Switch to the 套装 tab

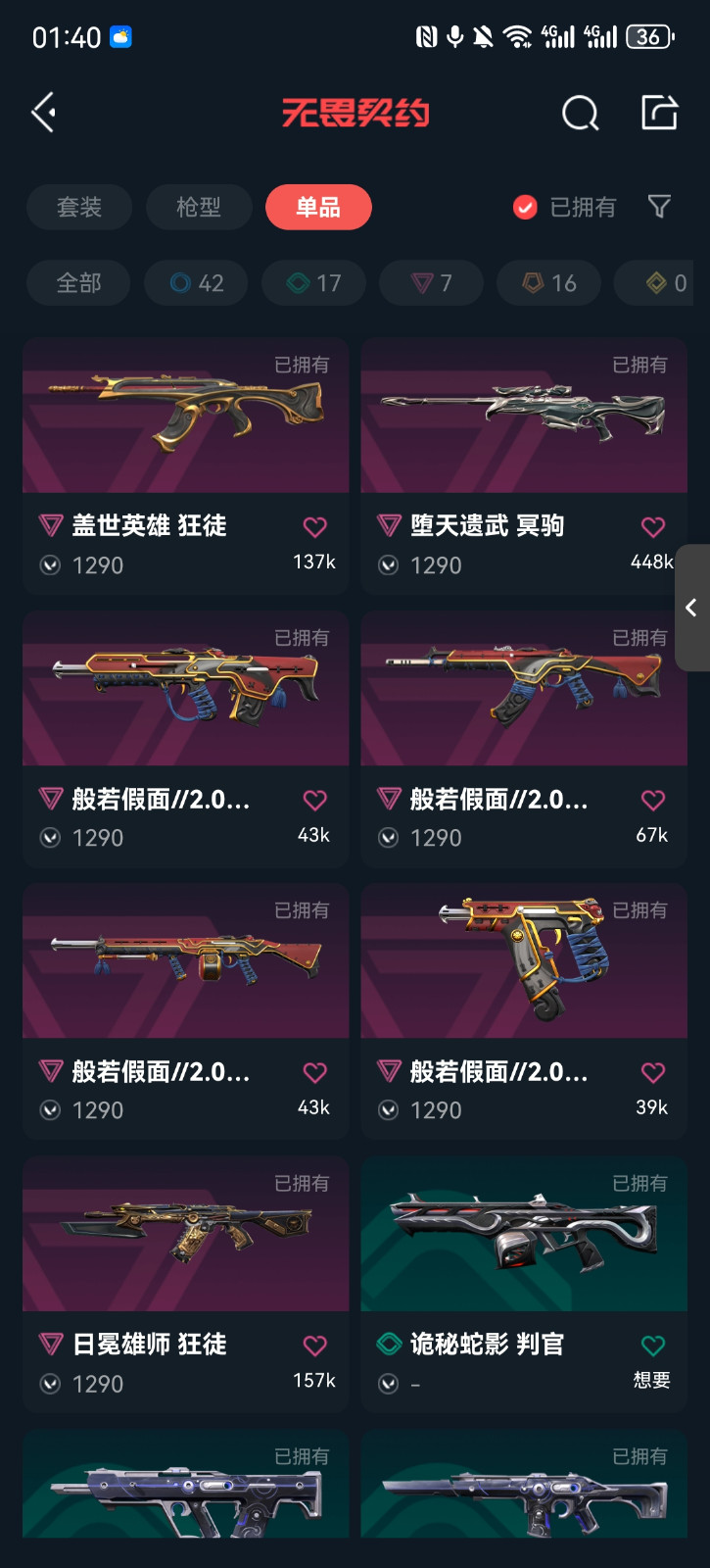pos(79,207)
